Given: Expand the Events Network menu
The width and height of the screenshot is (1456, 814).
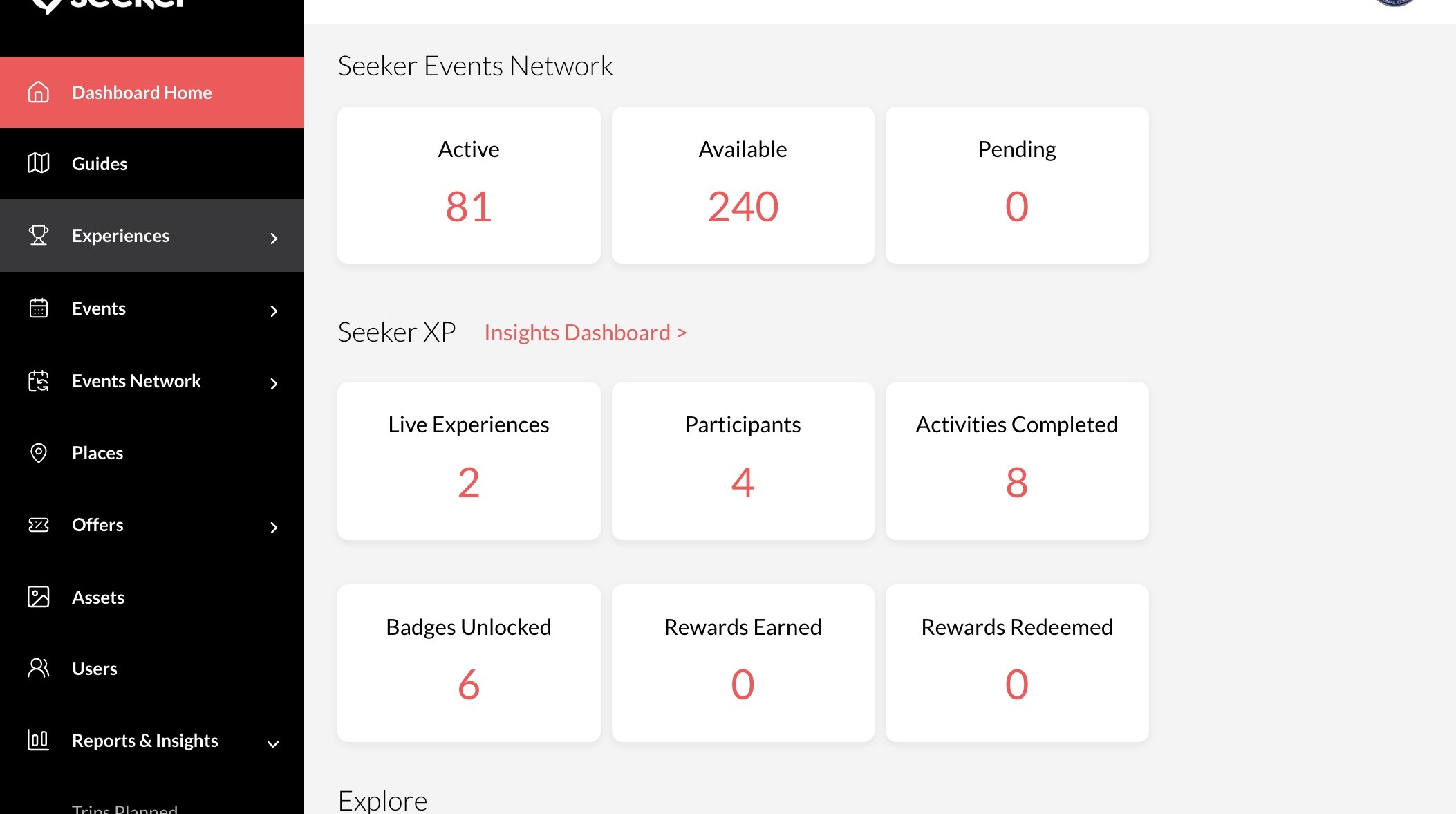Looking at the screenshot, I should (152, 381).
